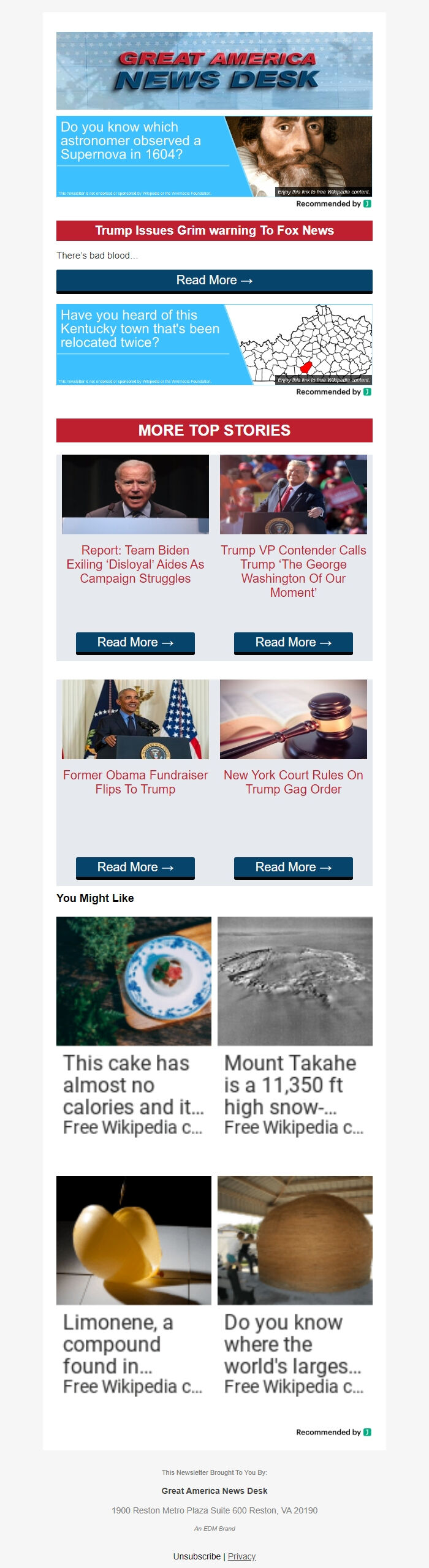Read More about Team Biden exiling aides
The image size is (429, 1568).
tap(135, 642)
